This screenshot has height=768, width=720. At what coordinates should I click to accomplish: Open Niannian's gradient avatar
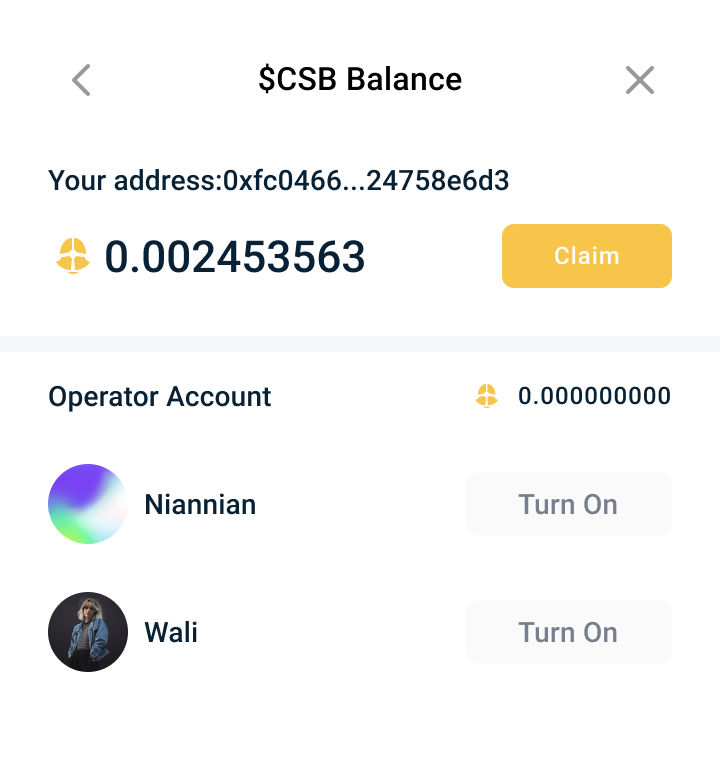(87, 504)
